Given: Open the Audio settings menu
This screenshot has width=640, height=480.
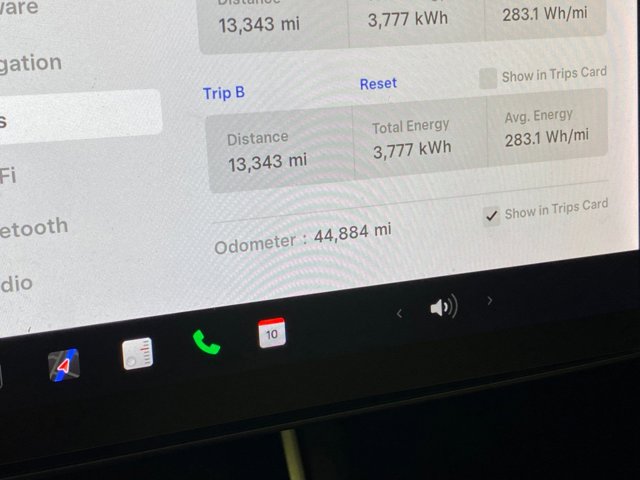Looking at the screenshot, I should tap(16, 284).
